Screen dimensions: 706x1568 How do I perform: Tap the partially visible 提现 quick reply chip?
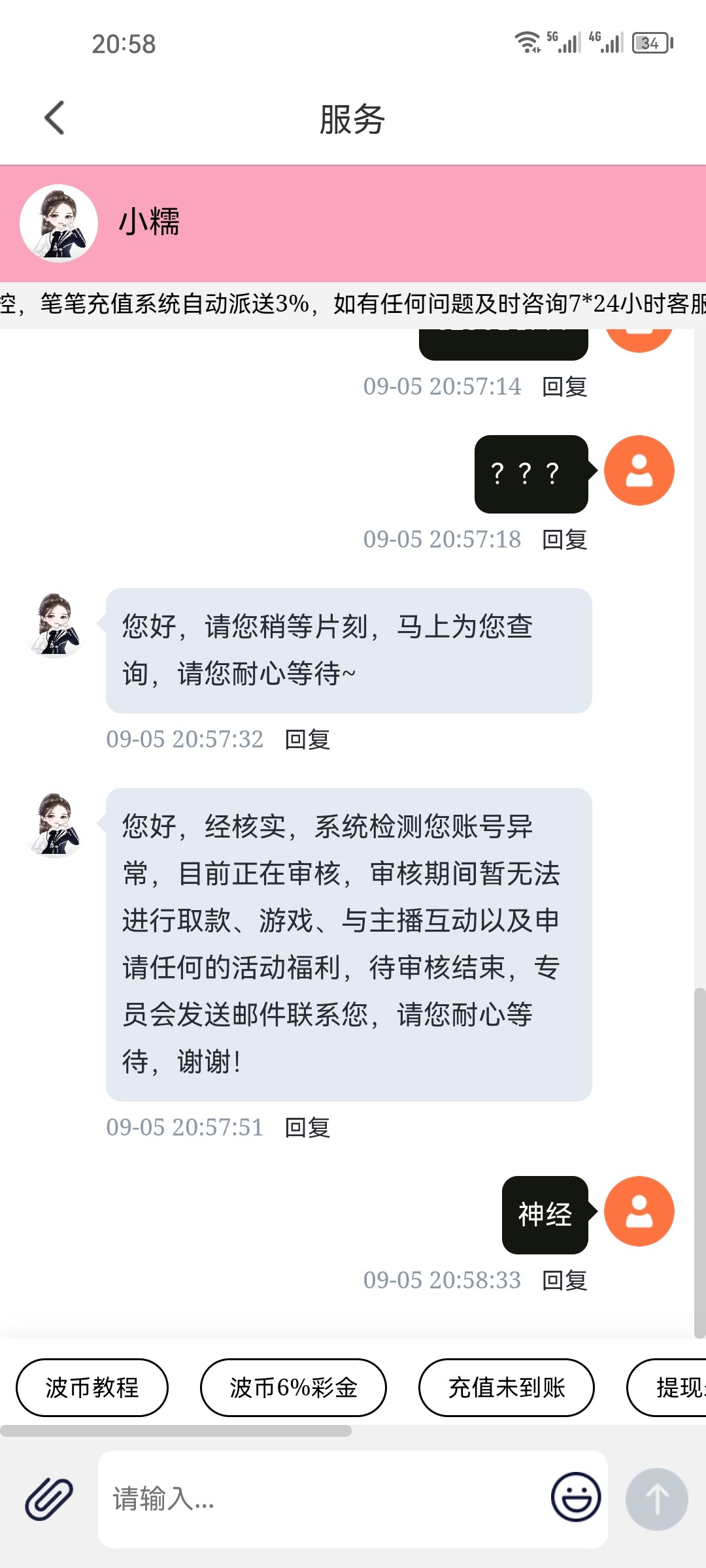(673, 1388)
